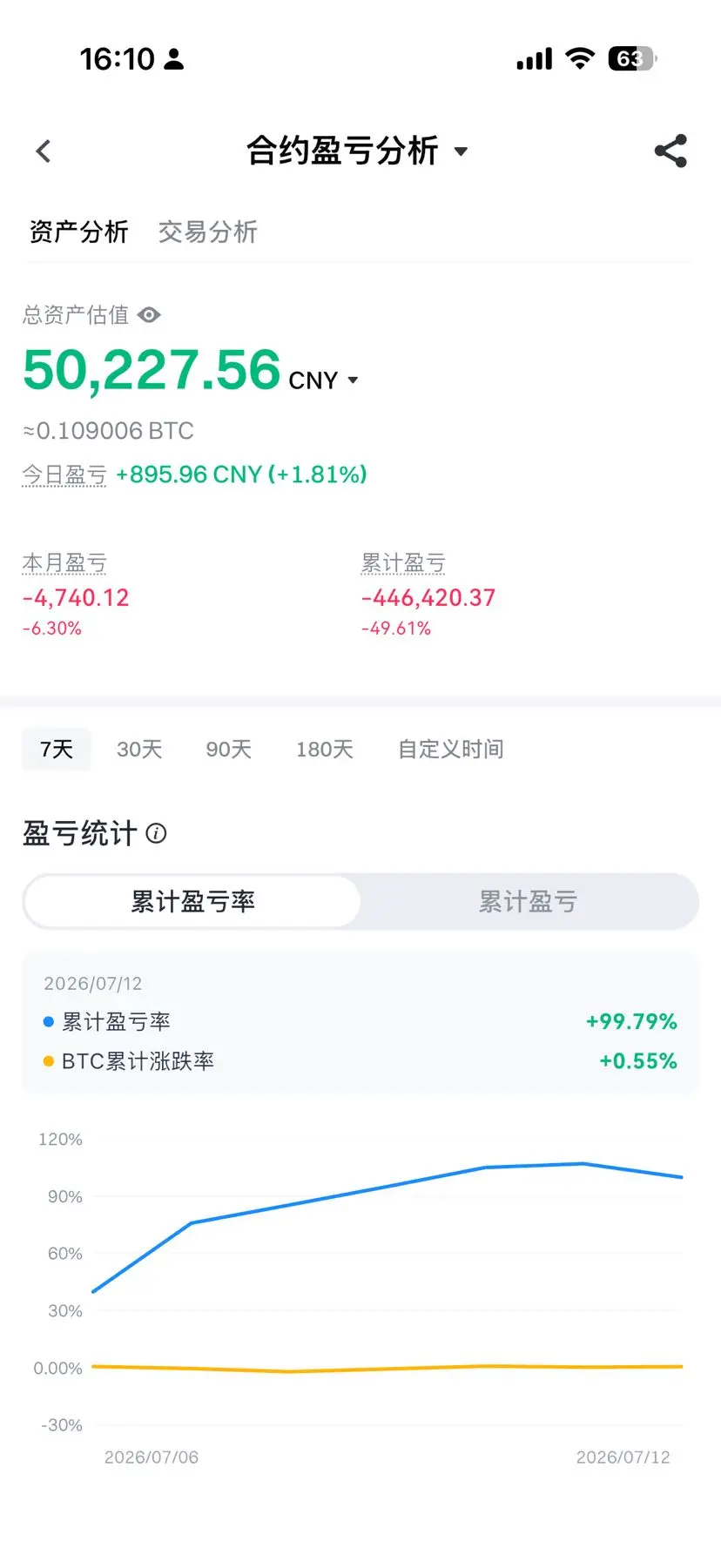Tap the underlined 今日盈亏 label
The width and height of the screenshot is (721, 1568).
[64, 474]
